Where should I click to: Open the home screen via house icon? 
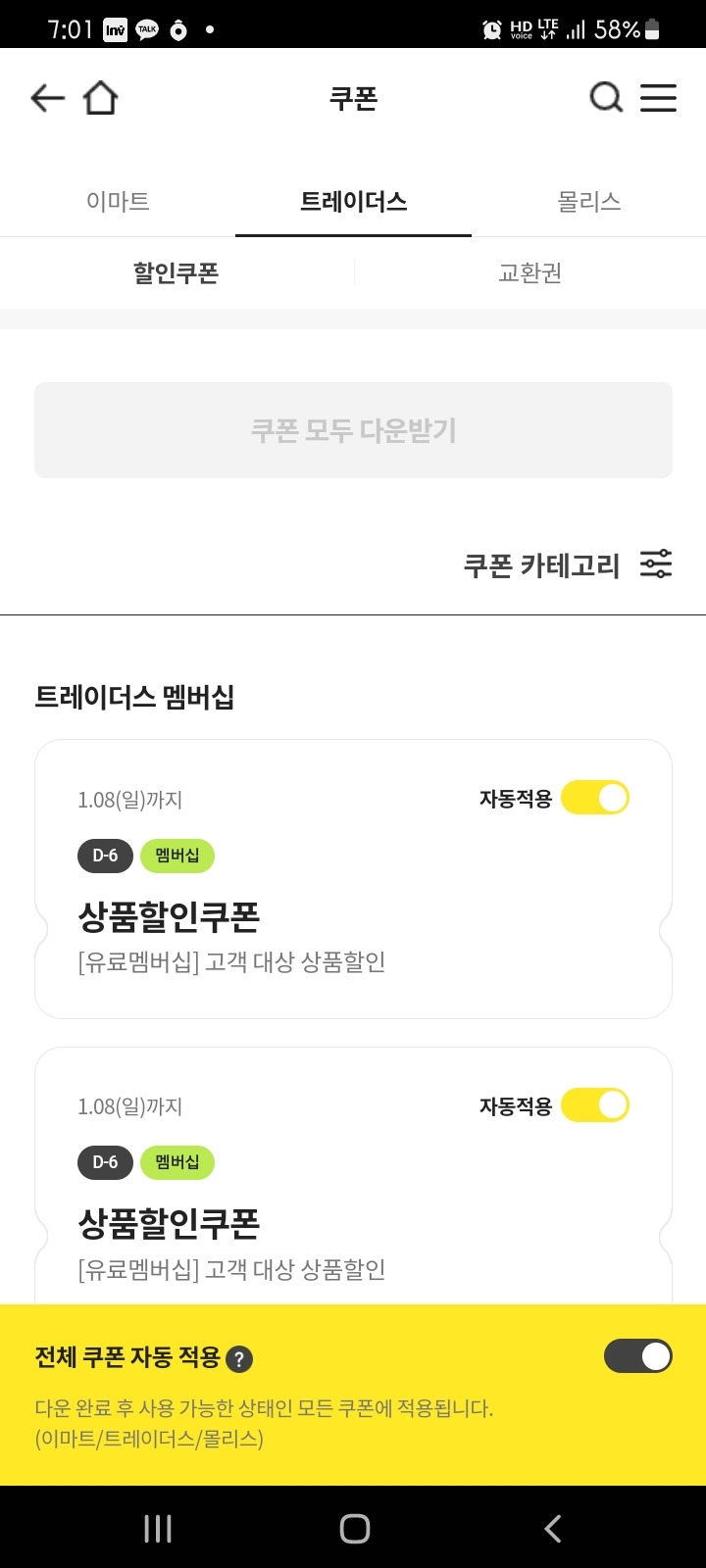click(x=101, y=97)
